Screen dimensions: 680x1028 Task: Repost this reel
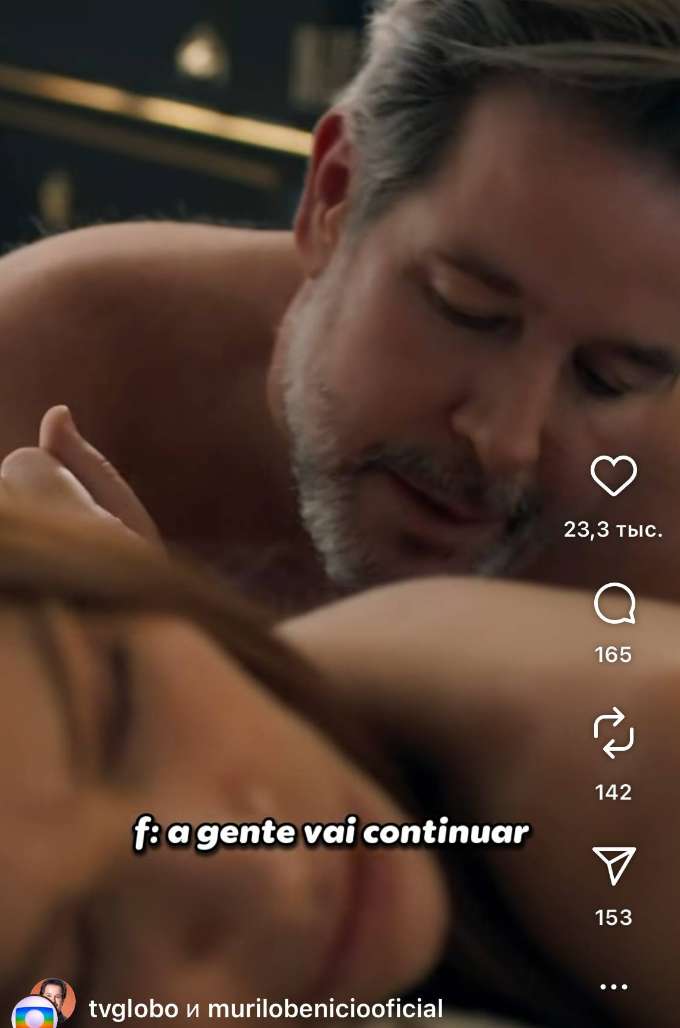pyautogui.click(x=613, y=731)
